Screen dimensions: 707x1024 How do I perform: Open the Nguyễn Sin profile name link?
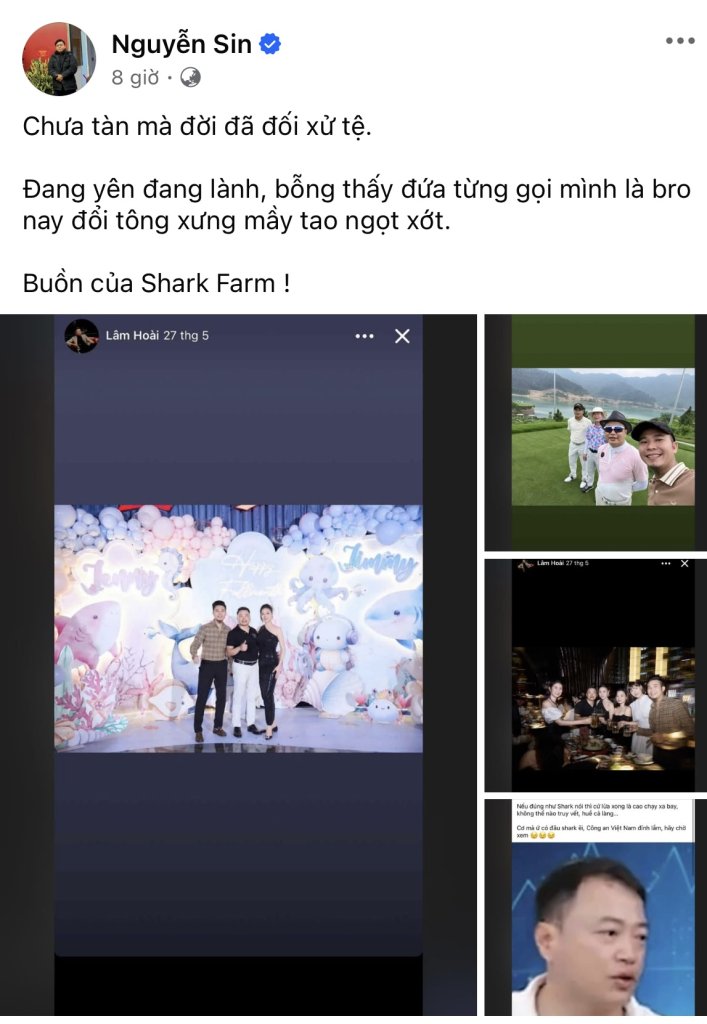tap(181, 44)
